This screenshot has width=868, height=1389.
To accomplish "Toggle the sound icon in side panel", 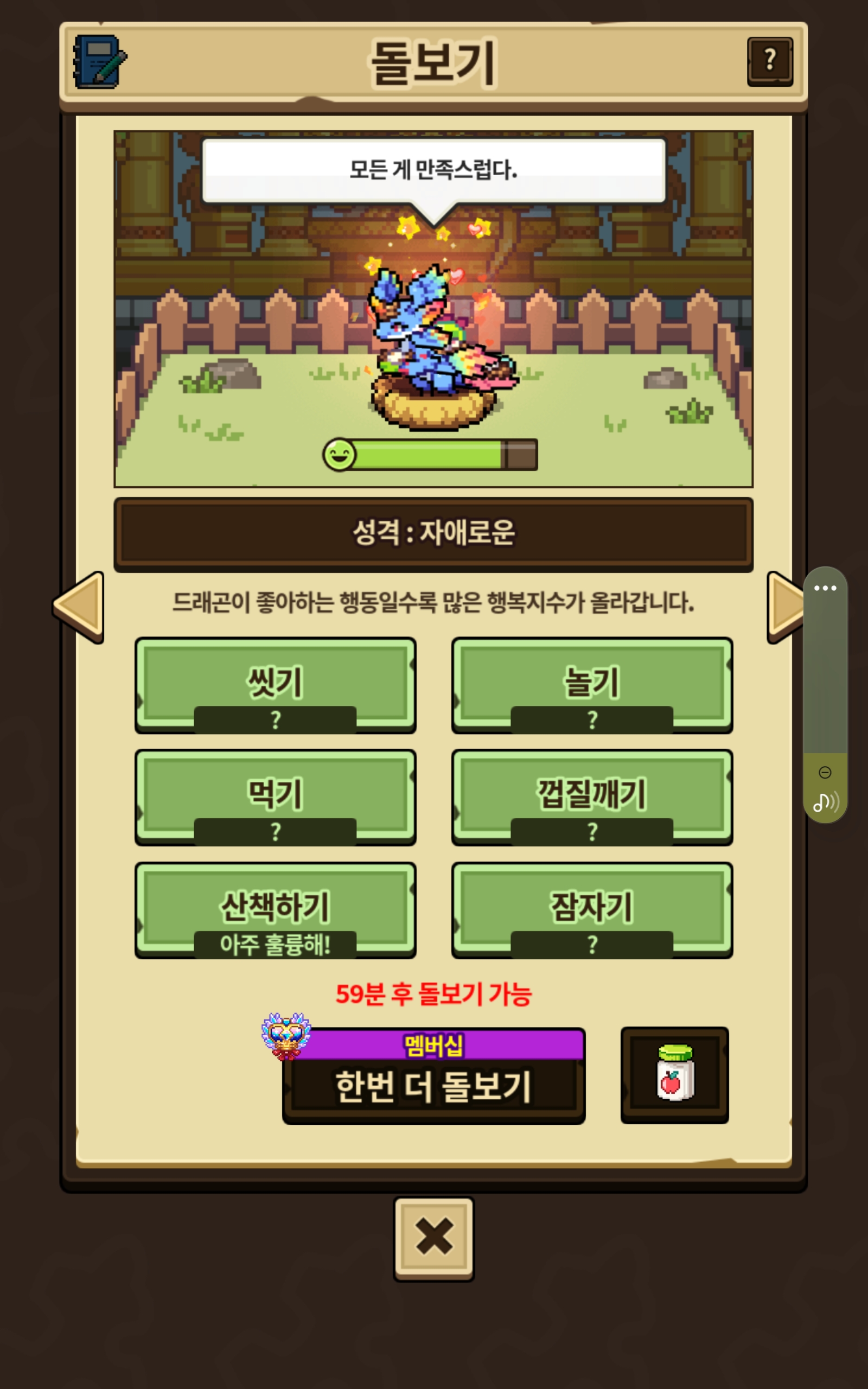I will click(826, 802).
